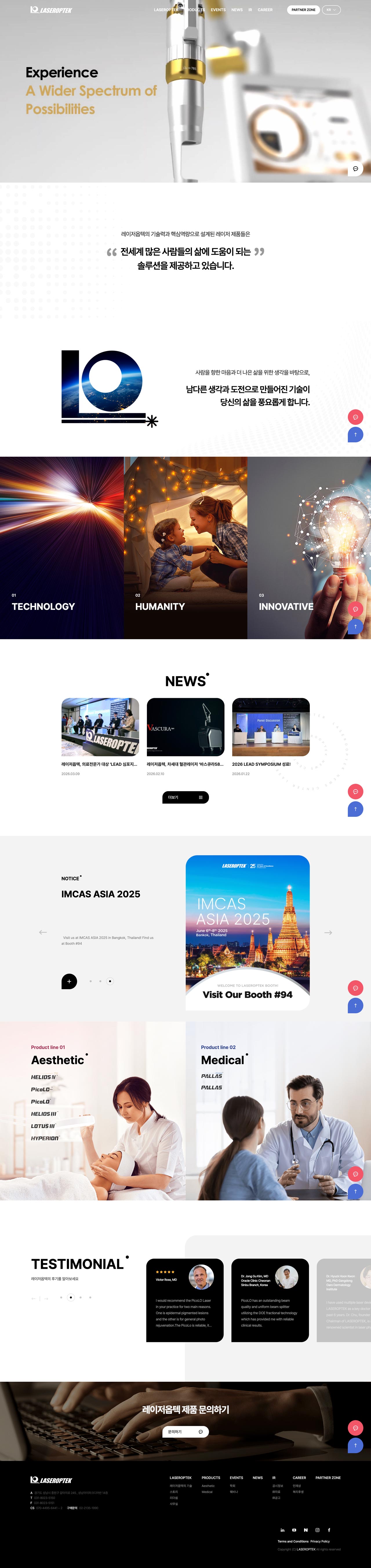Tap the black plus button under IMCAS ASIA 2025
This screenshot has width=371, height=1568.
[x=69, y=981]
